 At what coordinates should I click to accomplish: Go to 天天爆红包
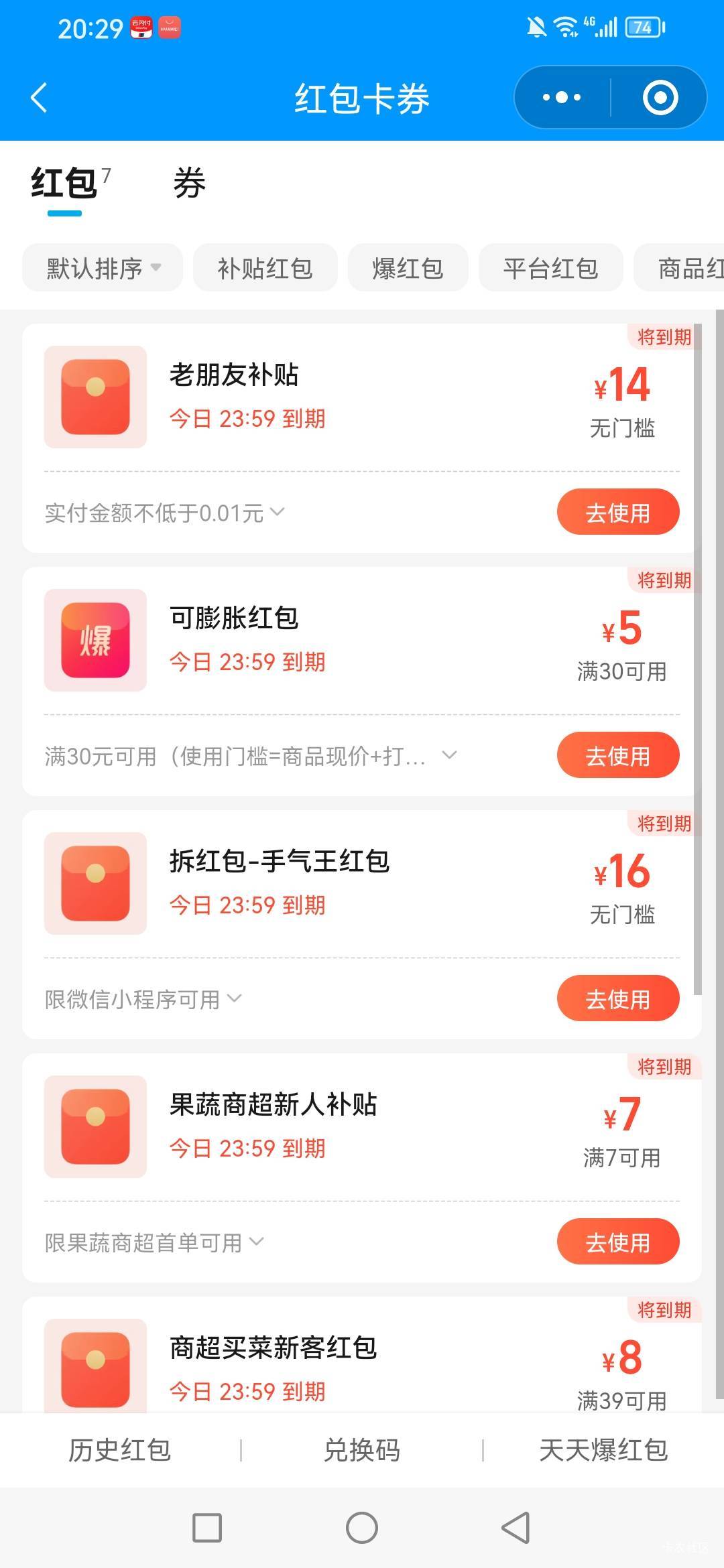tap(603, 1450)
